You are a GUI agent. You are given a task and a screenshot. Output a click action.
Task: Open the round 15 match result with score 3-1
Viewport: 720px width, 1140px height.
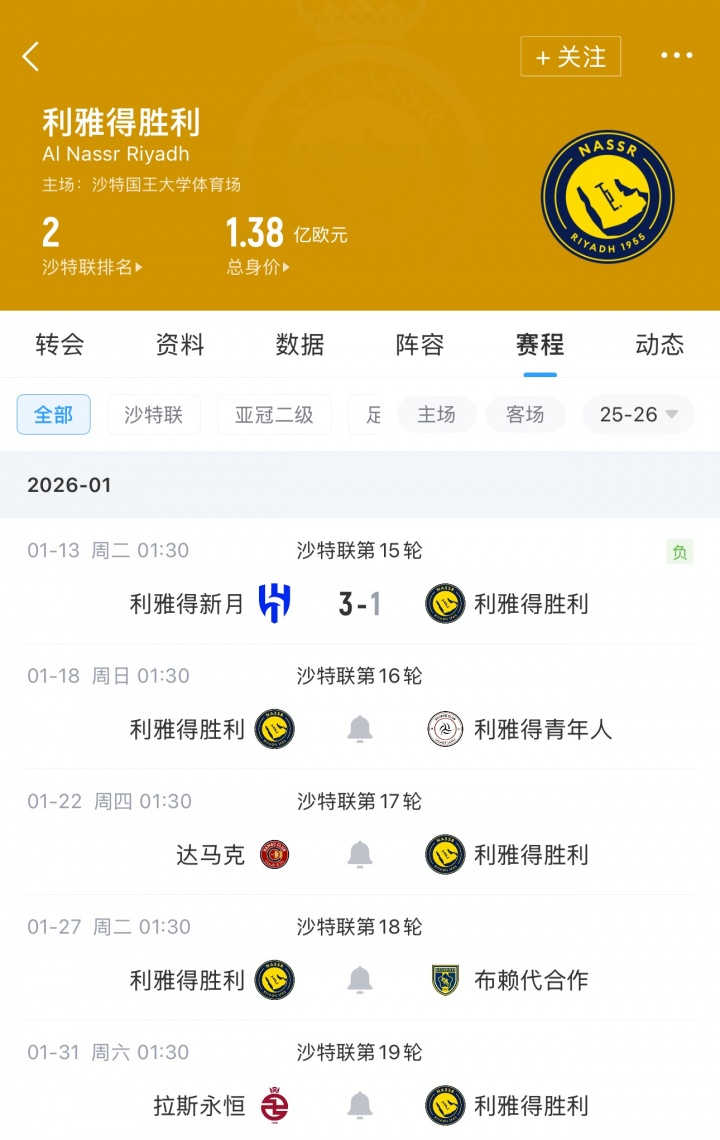pos(360,603)
